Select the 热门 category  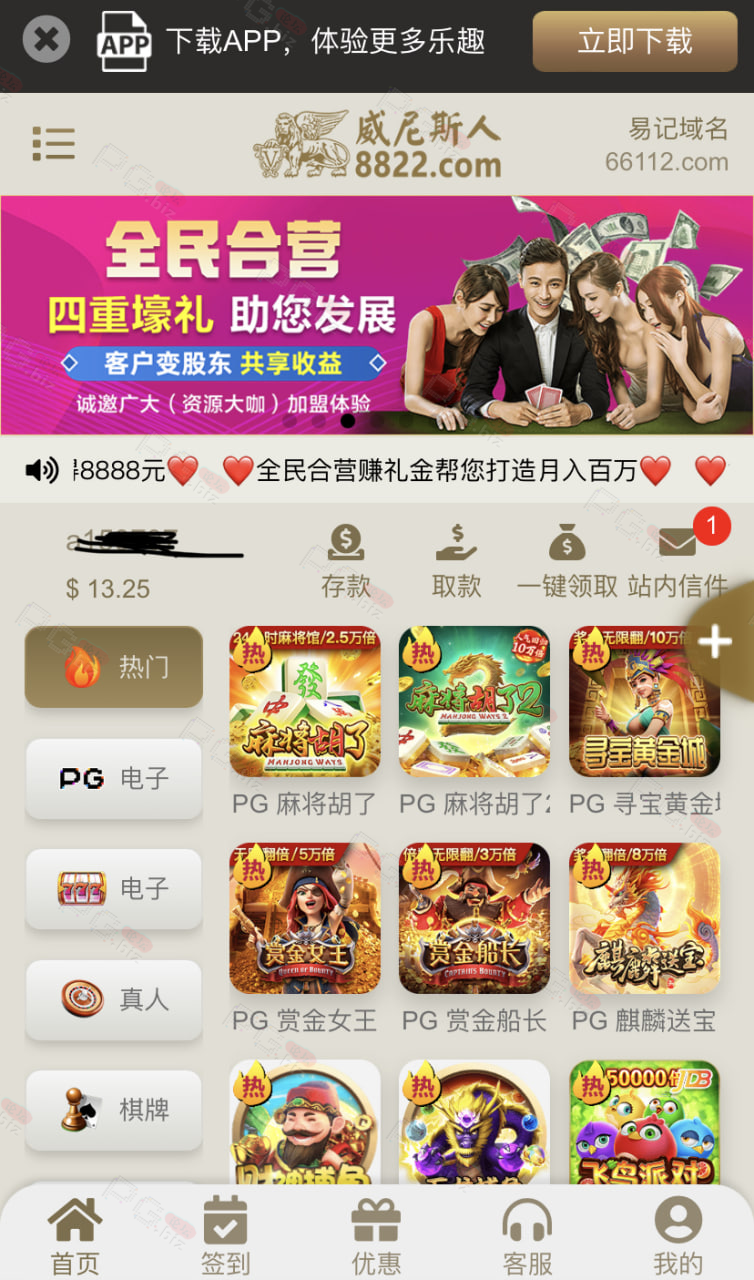114,667
